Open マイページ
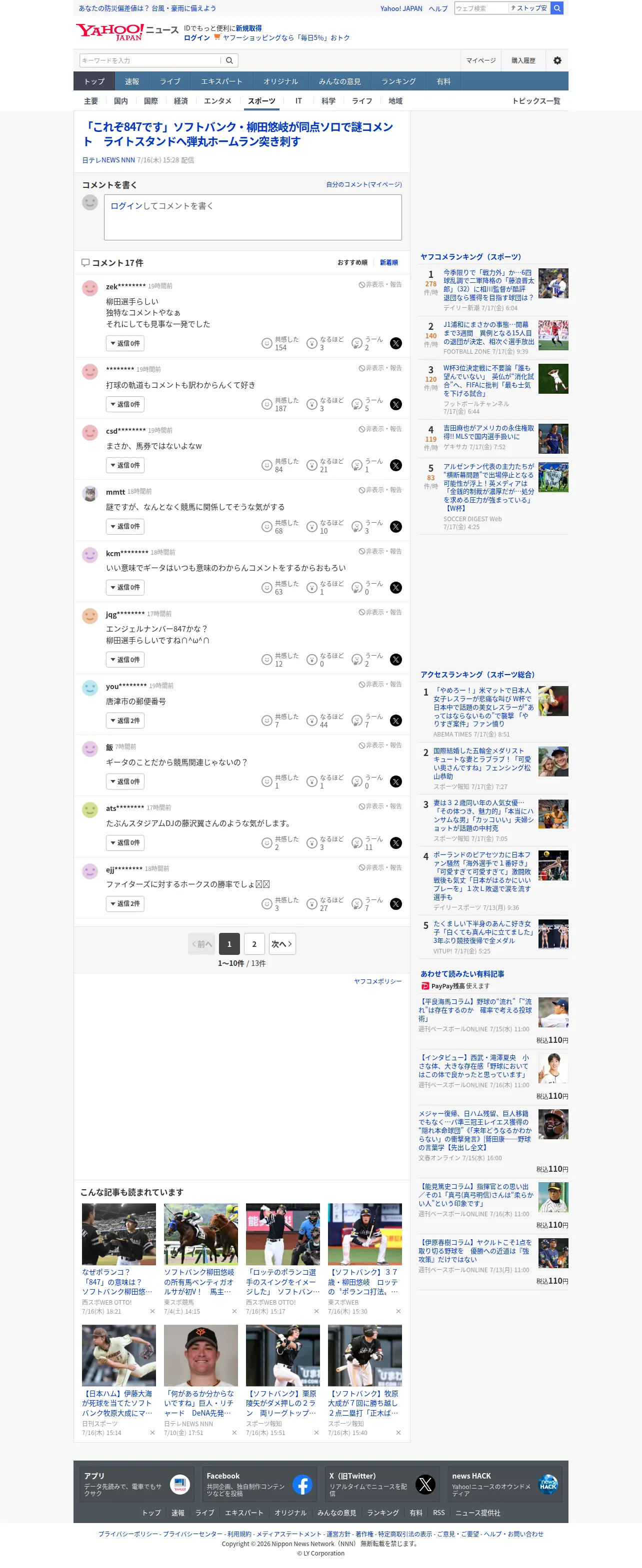Image resolution: width=642 pixels, height=1568 pixels. (480, 60)
